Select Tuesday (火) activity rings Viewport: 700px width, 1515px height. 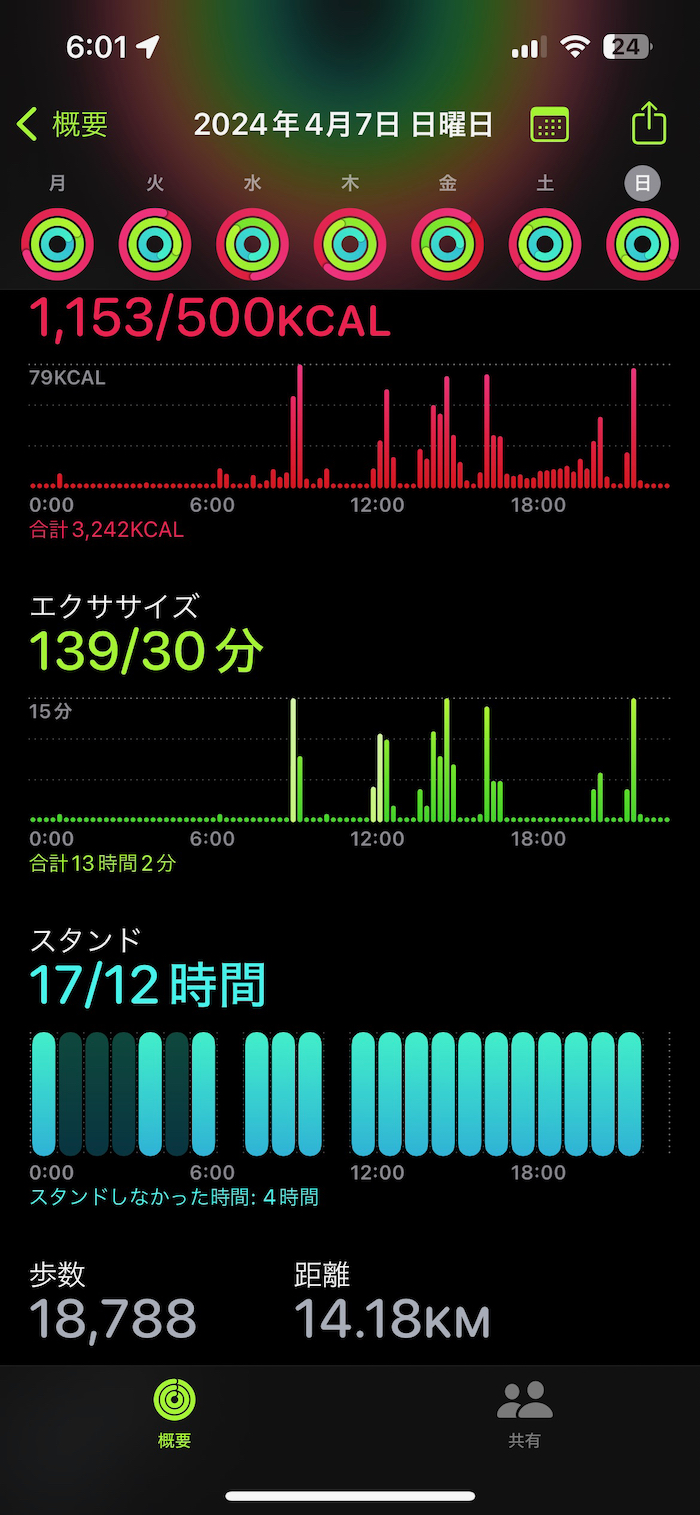(x=155, y=243)
